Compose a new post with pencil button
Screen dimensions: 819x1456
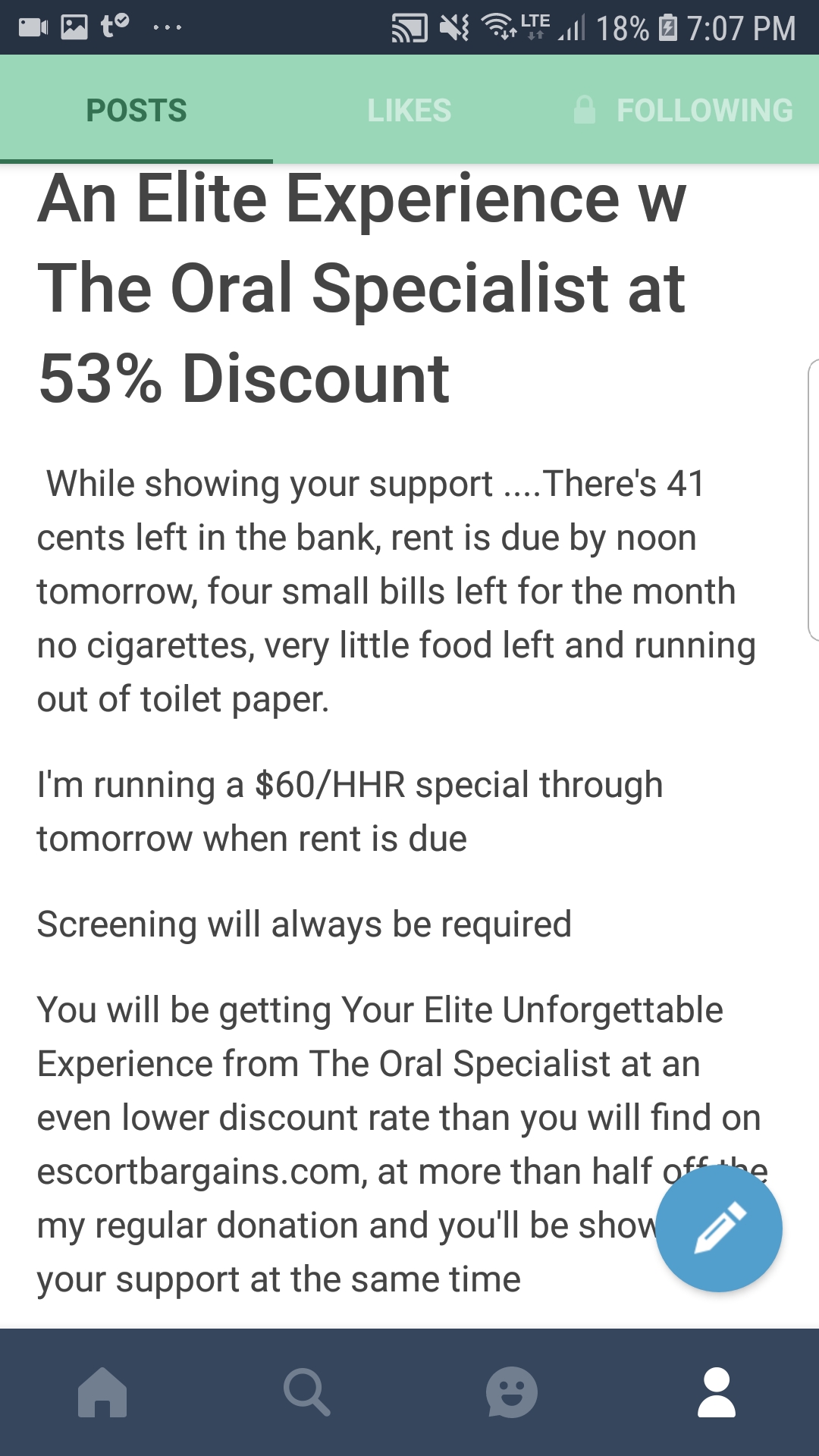click(x=719, y=1228)
